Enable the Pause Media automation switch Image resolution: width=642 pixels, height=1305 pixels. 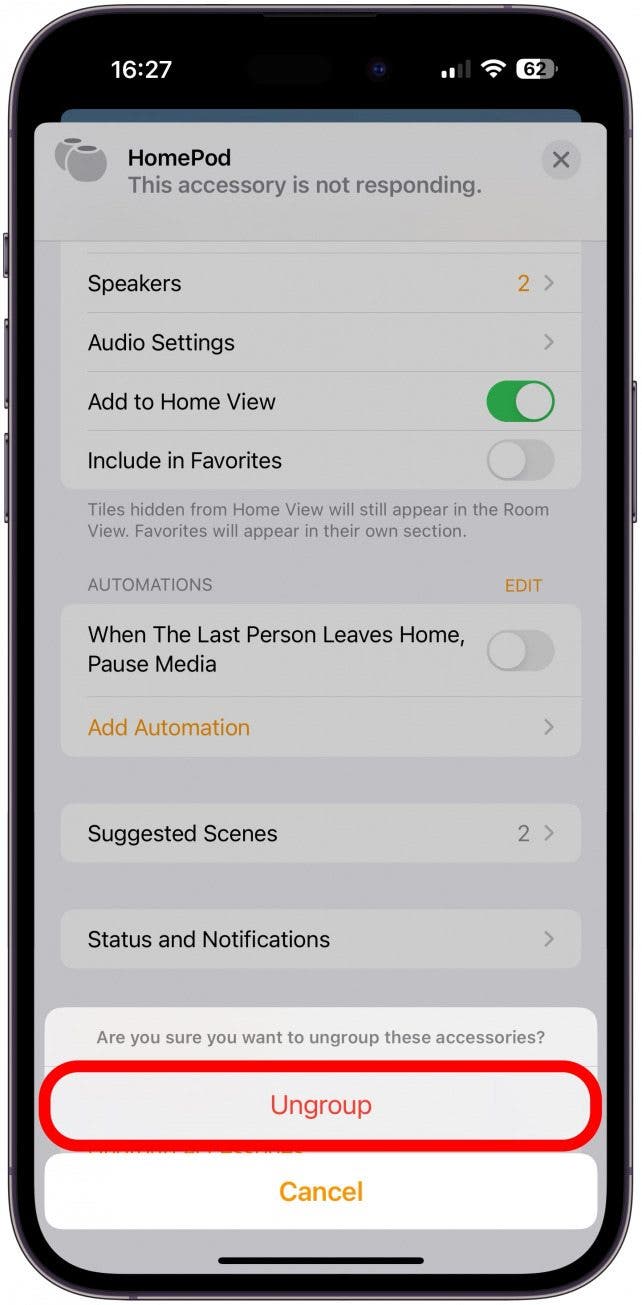pos(519,650)
